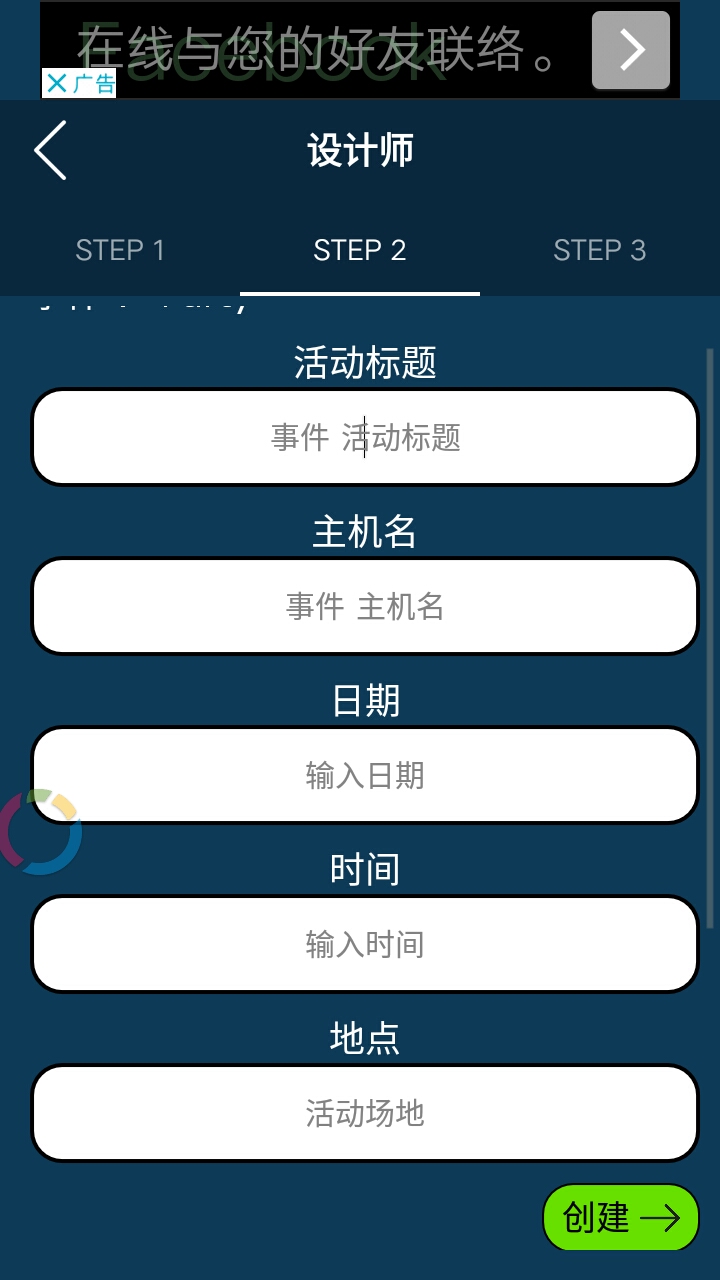Screen dimensions: 720x1280
Task: Close the ad banner
Action: pyautogui.click(x=57, y=83)
